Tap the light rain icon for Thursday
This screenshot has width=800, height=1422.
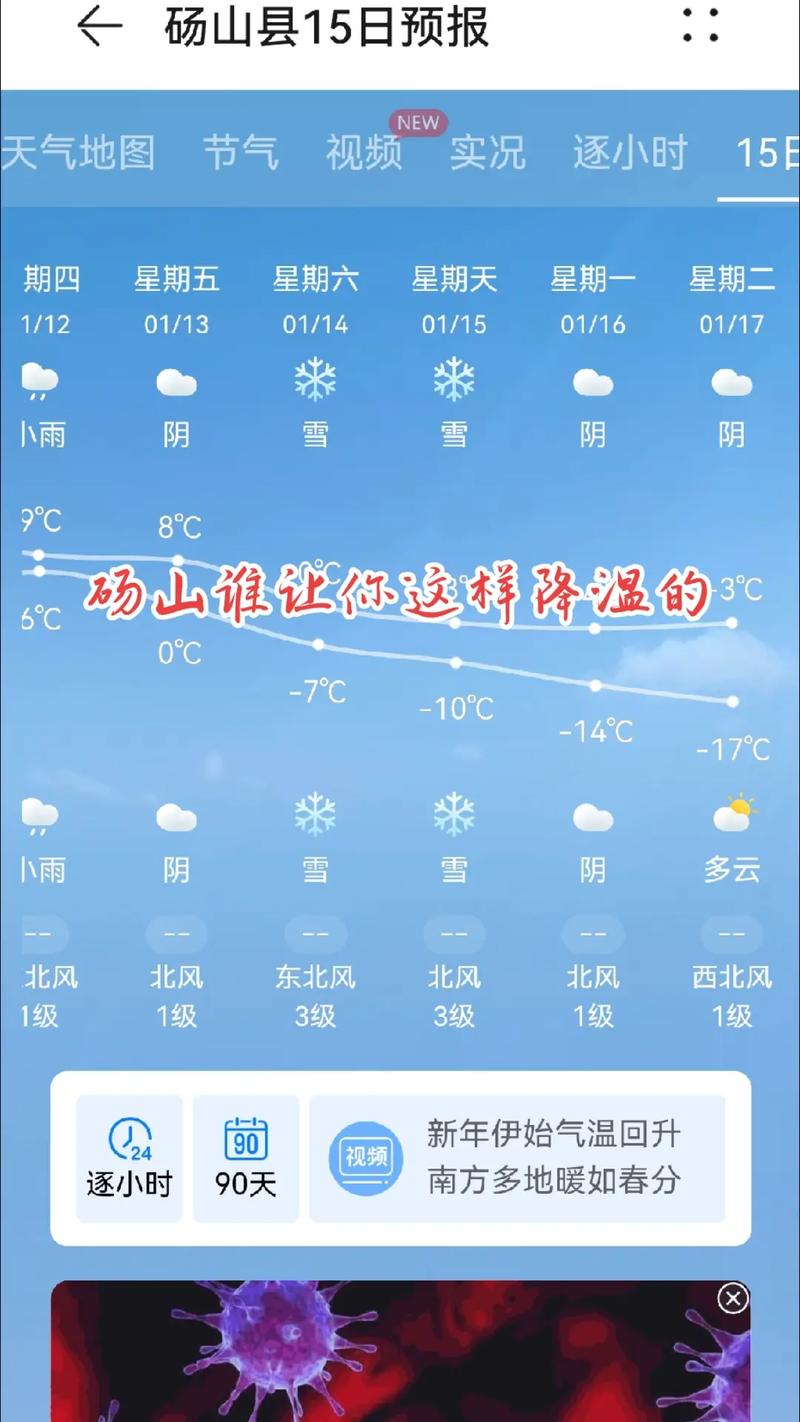click(38, 380)
